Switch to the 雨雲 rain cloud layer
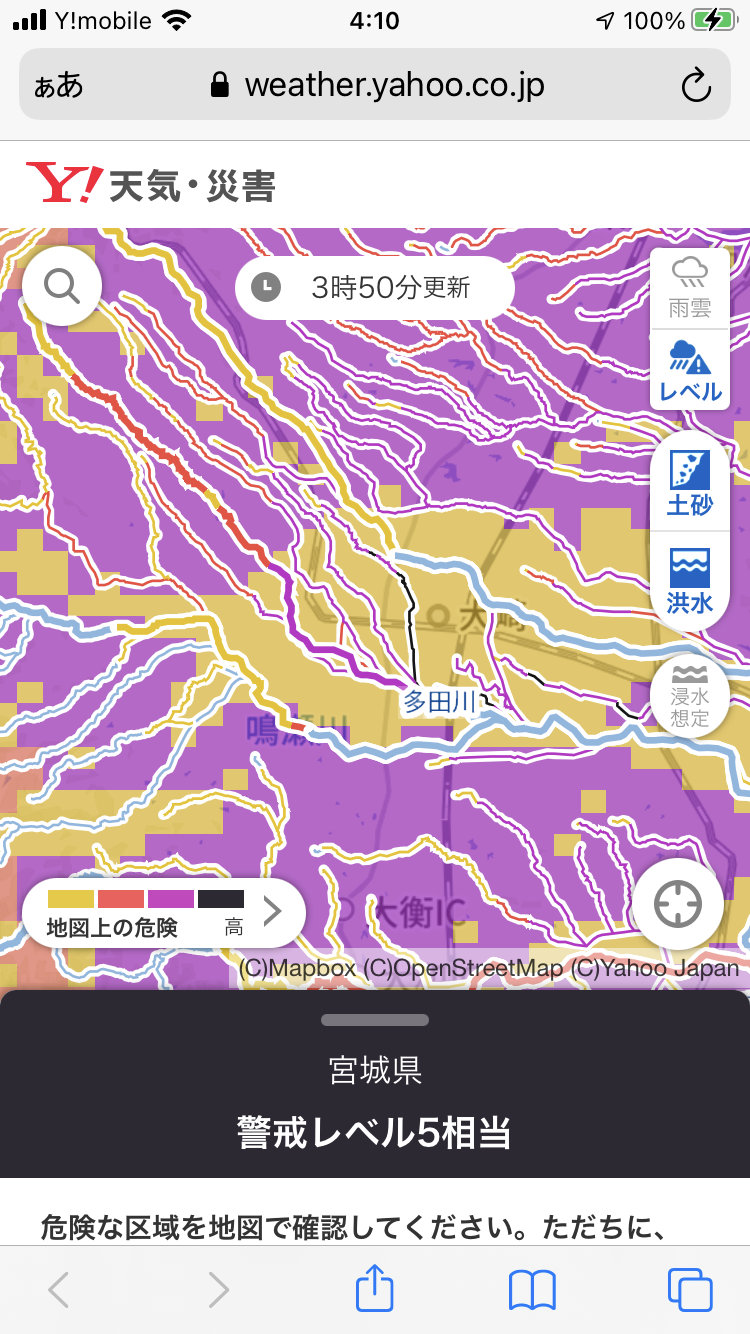The image size is (750, 1334). pos(691,289)
